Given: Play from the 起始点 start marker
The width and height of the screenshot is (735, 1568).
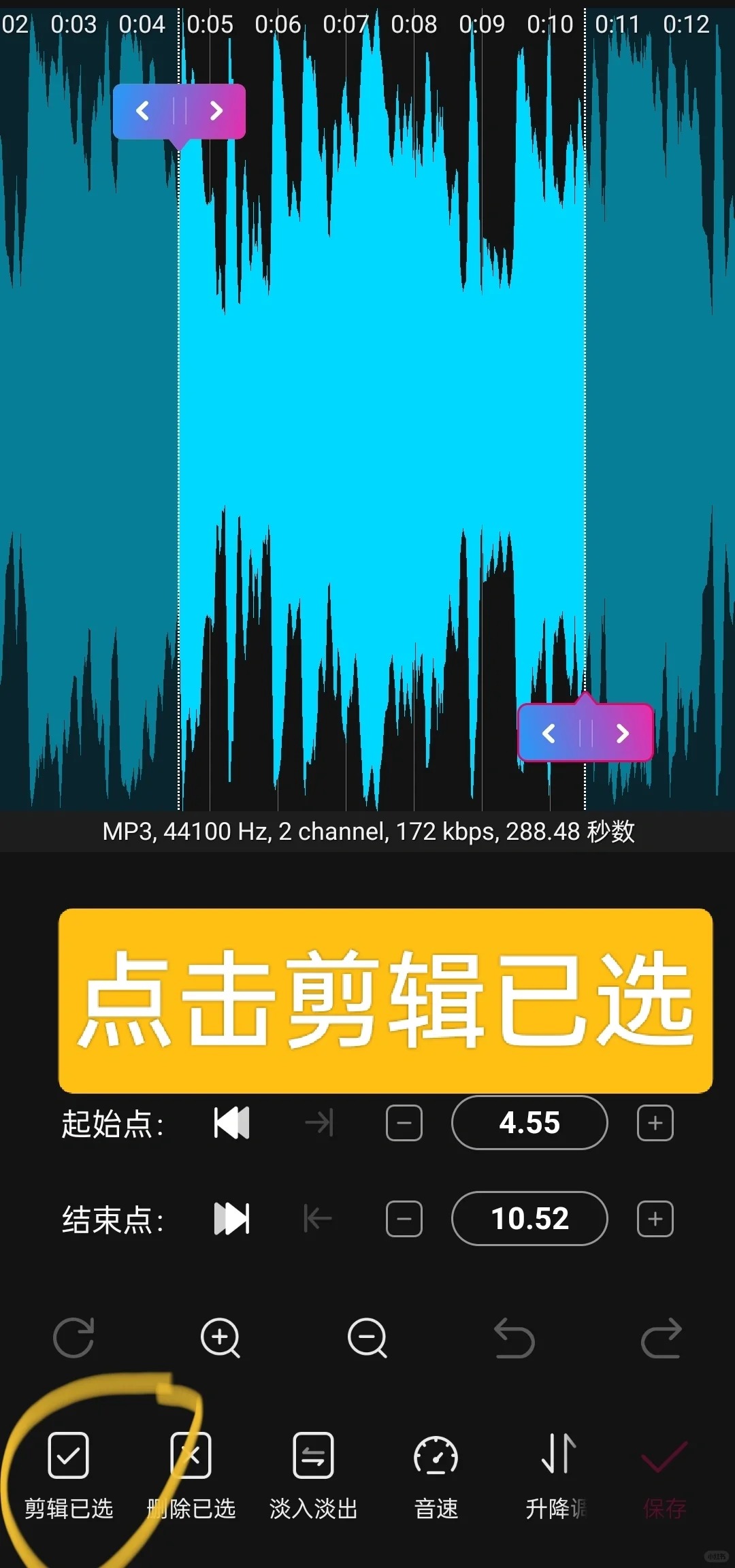Looking at the screenshot, I should coord(231,1123).
